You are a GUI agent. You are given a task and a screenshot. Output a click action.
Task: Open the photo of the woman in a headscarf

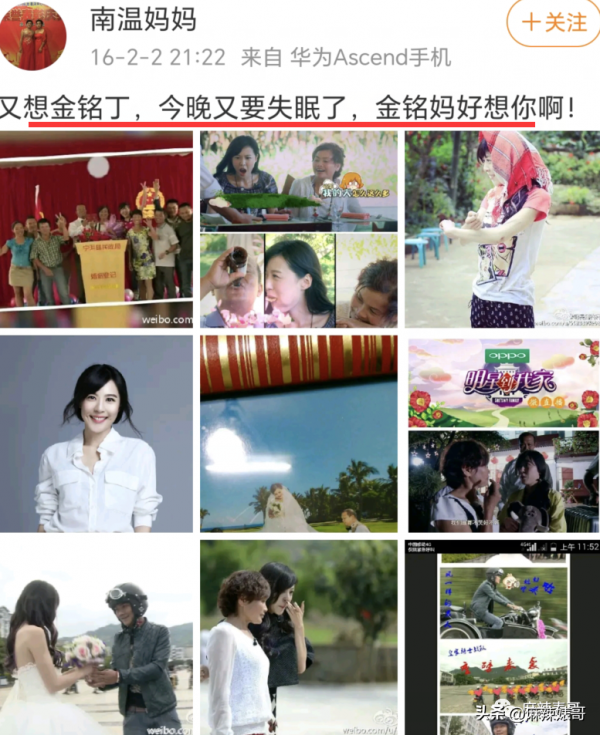coord(501,230)
